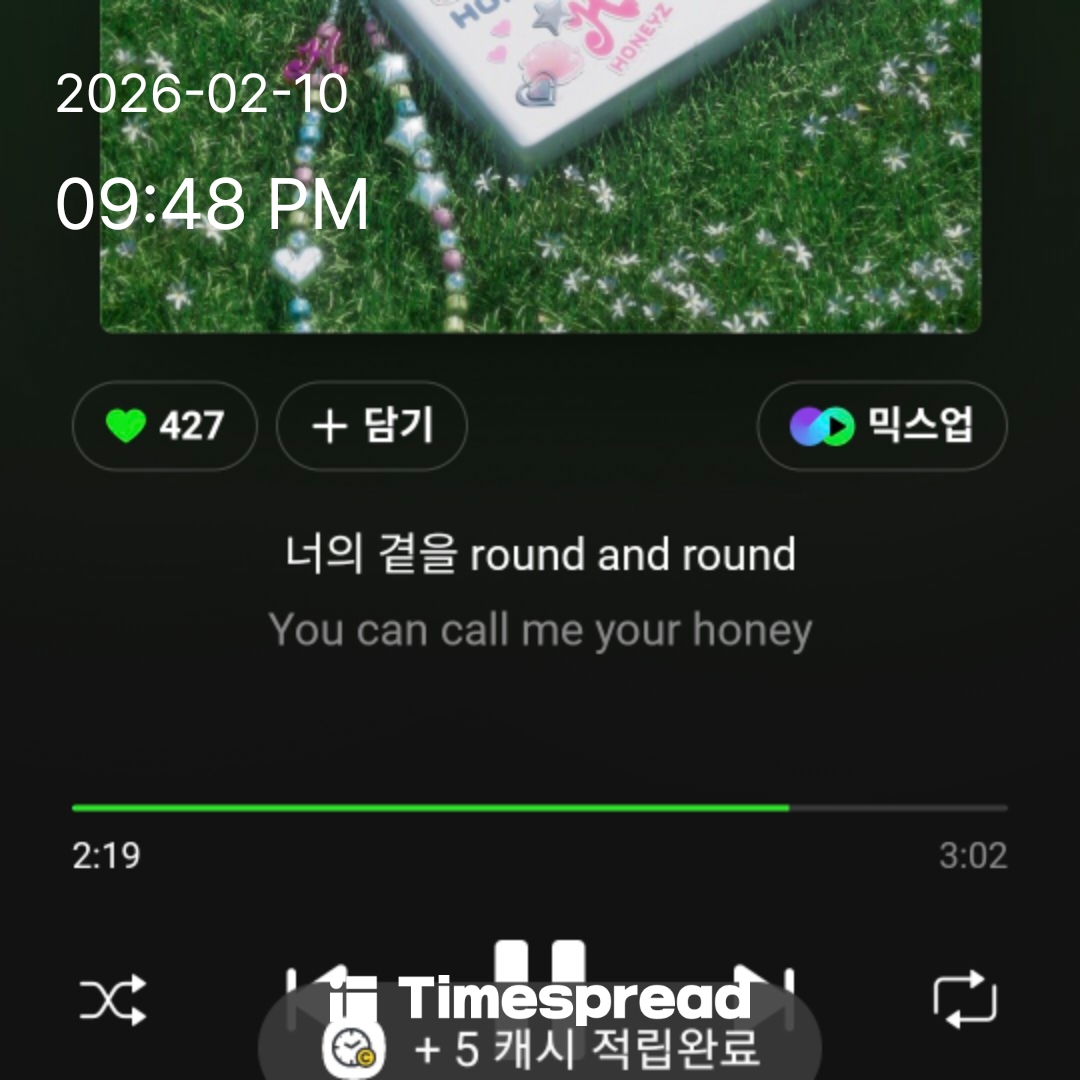Add the song using the 담기 button
The image size is (1080, 1080).
point(371,426)
